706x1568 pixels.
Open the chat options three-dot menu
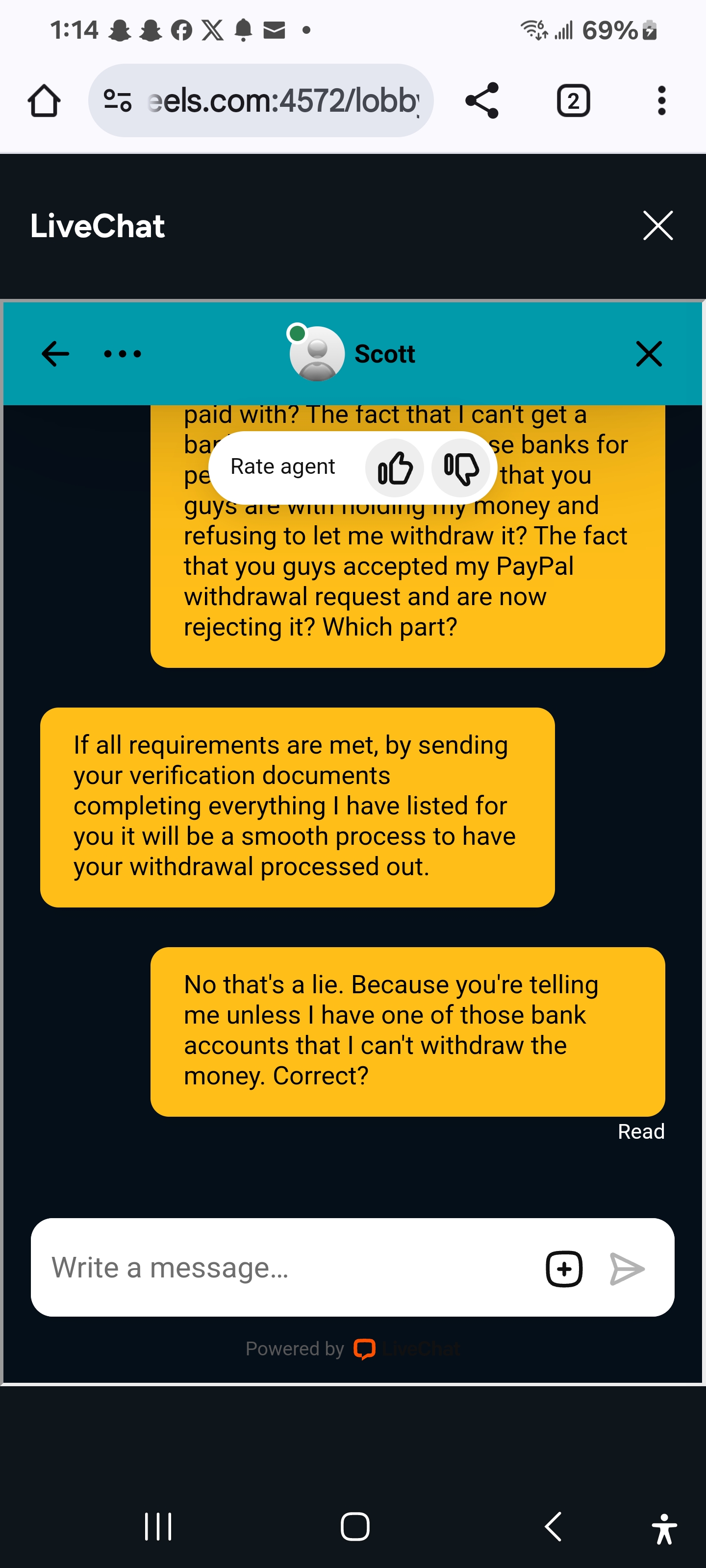point(123,354)
